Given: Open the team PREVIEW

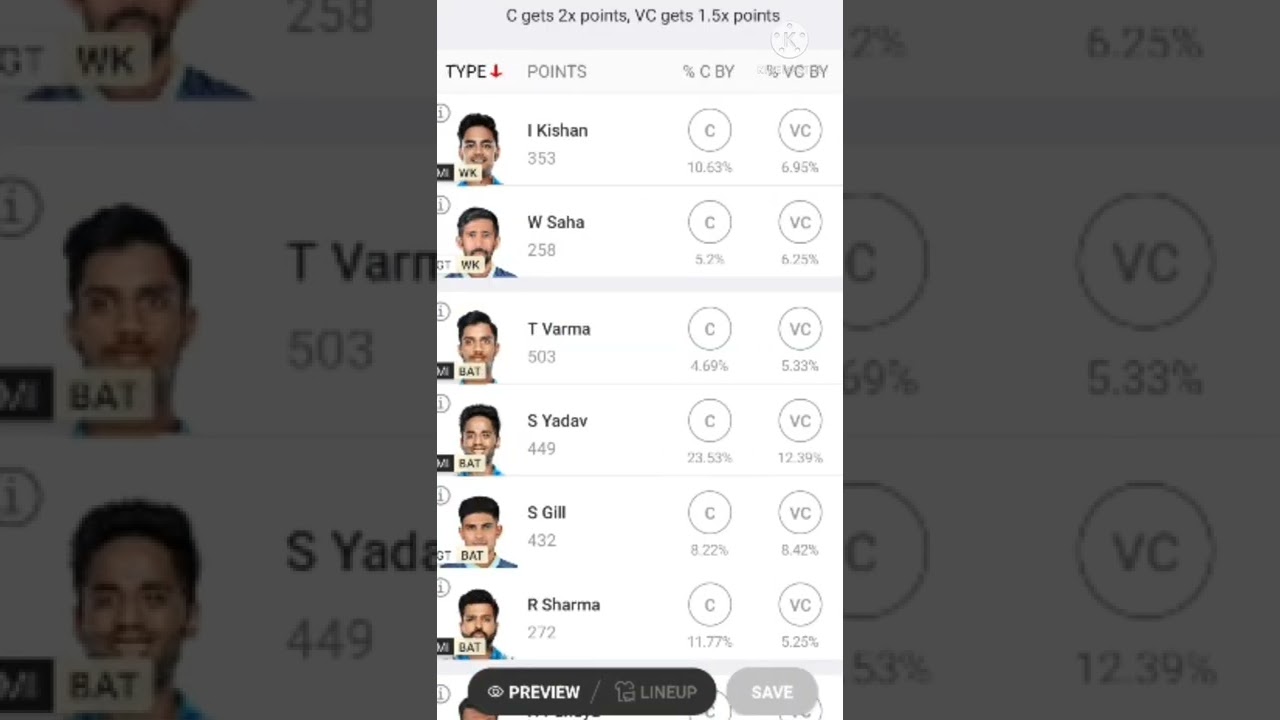Looking at the screenshot, I should click(534, 692).
